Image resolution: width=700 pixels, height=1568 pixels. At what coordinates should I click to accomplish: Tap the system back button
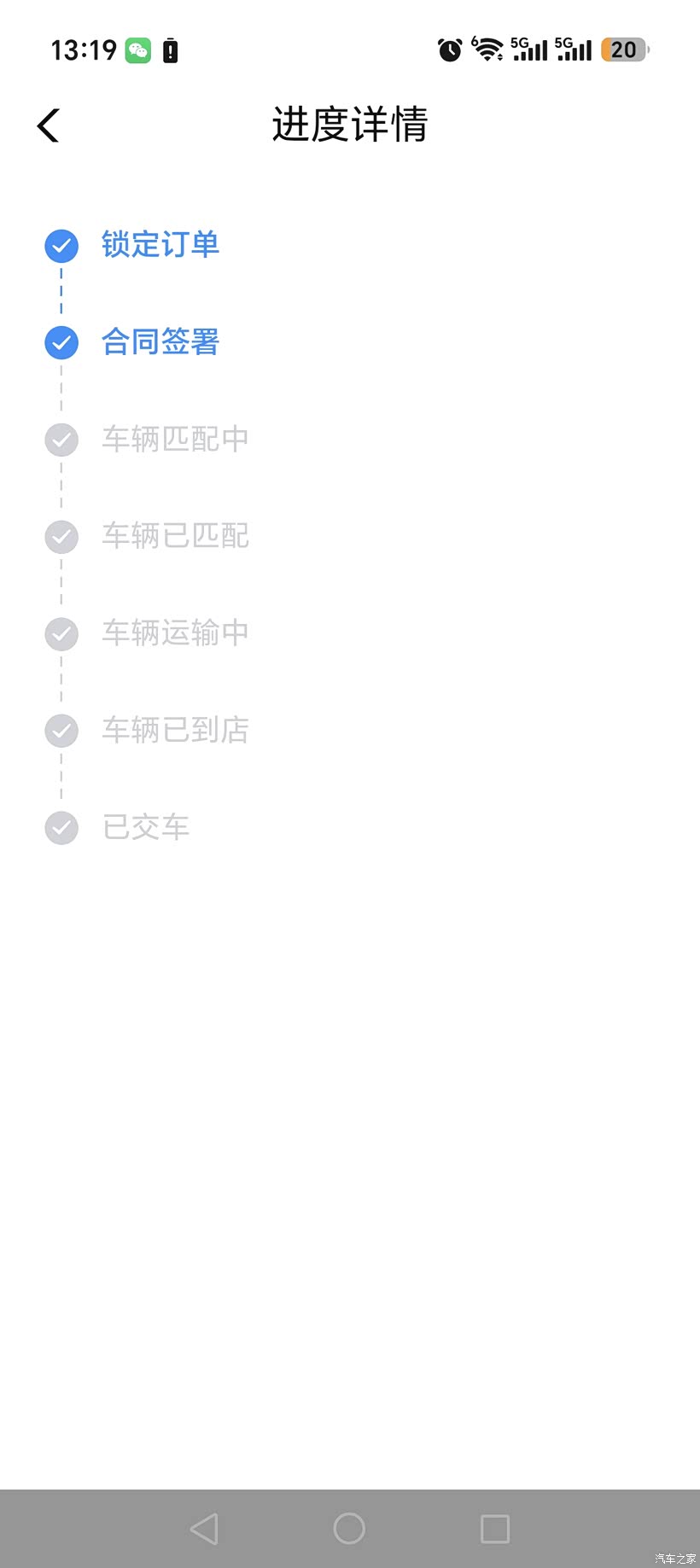pos(204,1529)
